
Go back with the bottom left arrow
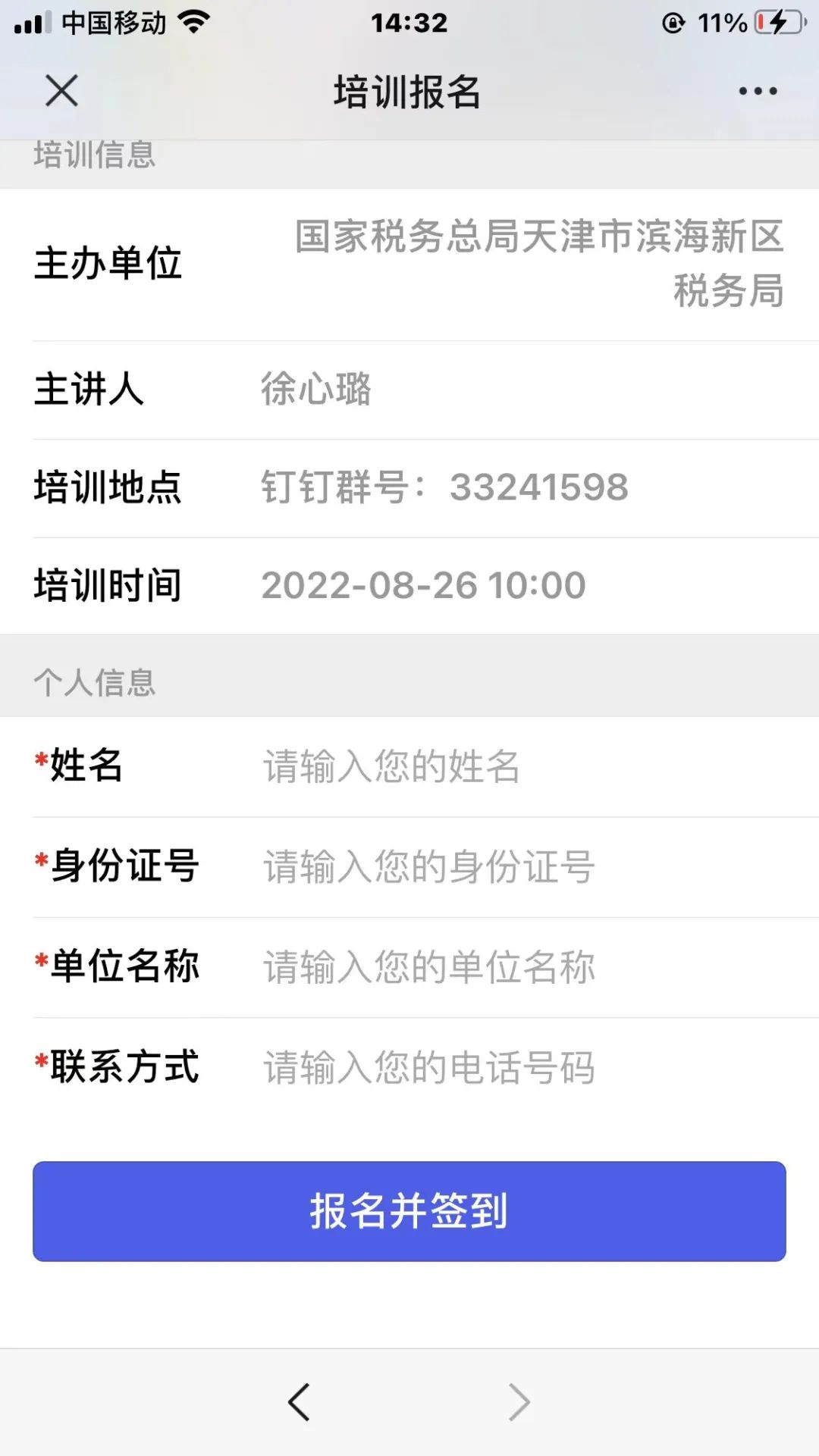pos(299,1401)
